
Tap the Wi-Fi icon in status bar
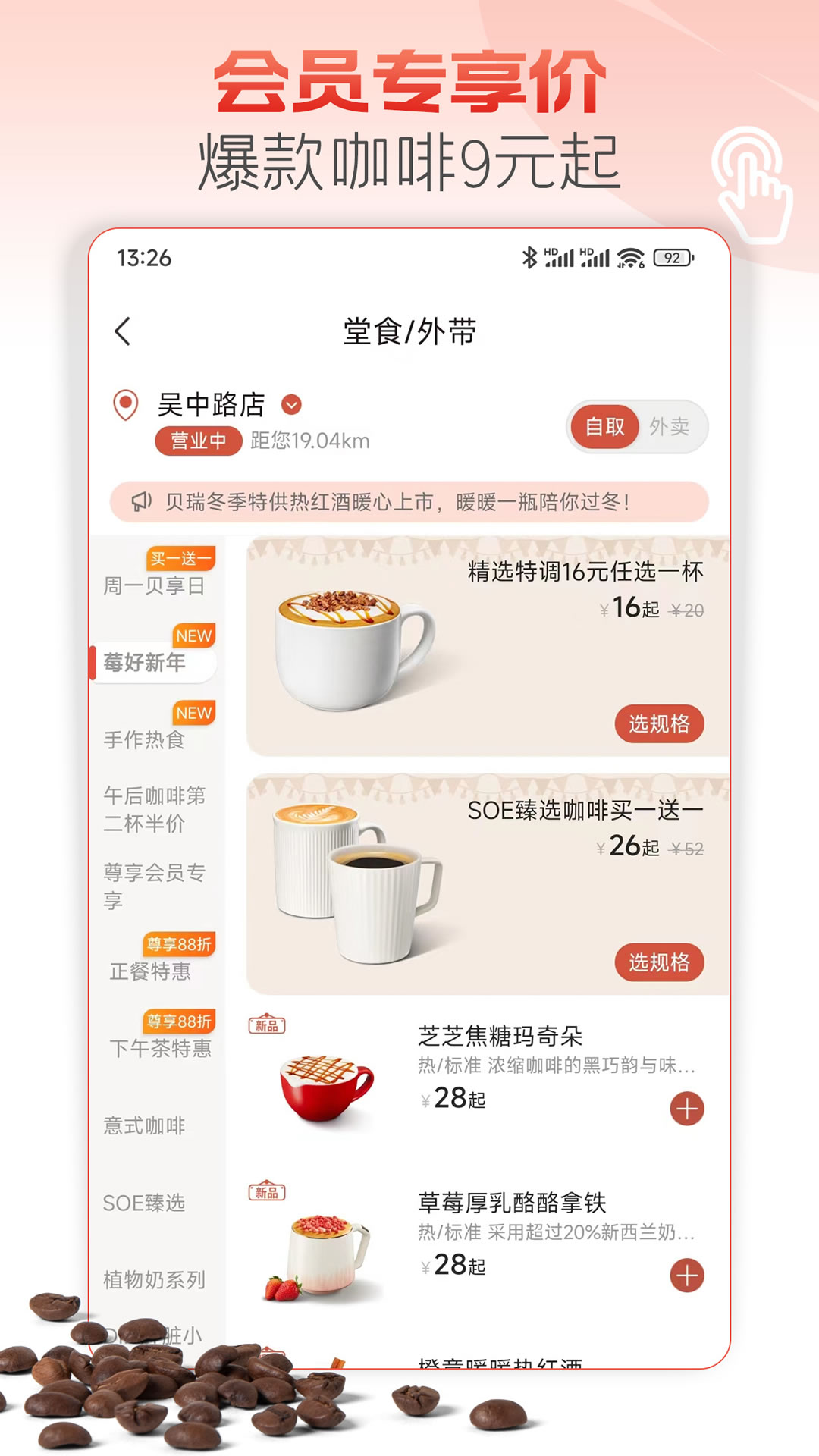[629, 256]
